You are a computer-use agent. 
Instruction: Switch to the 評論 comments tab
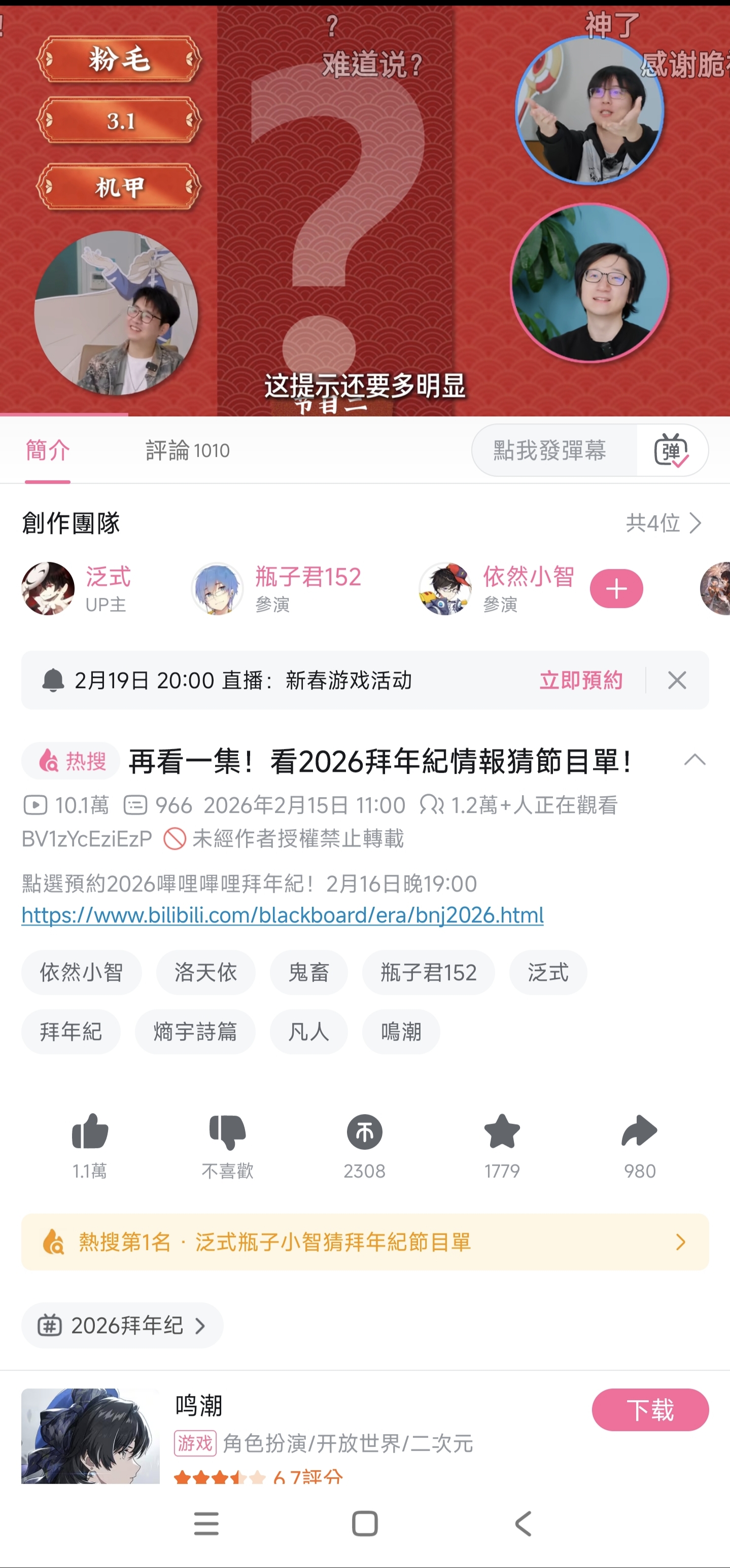[x=187, y=450]
